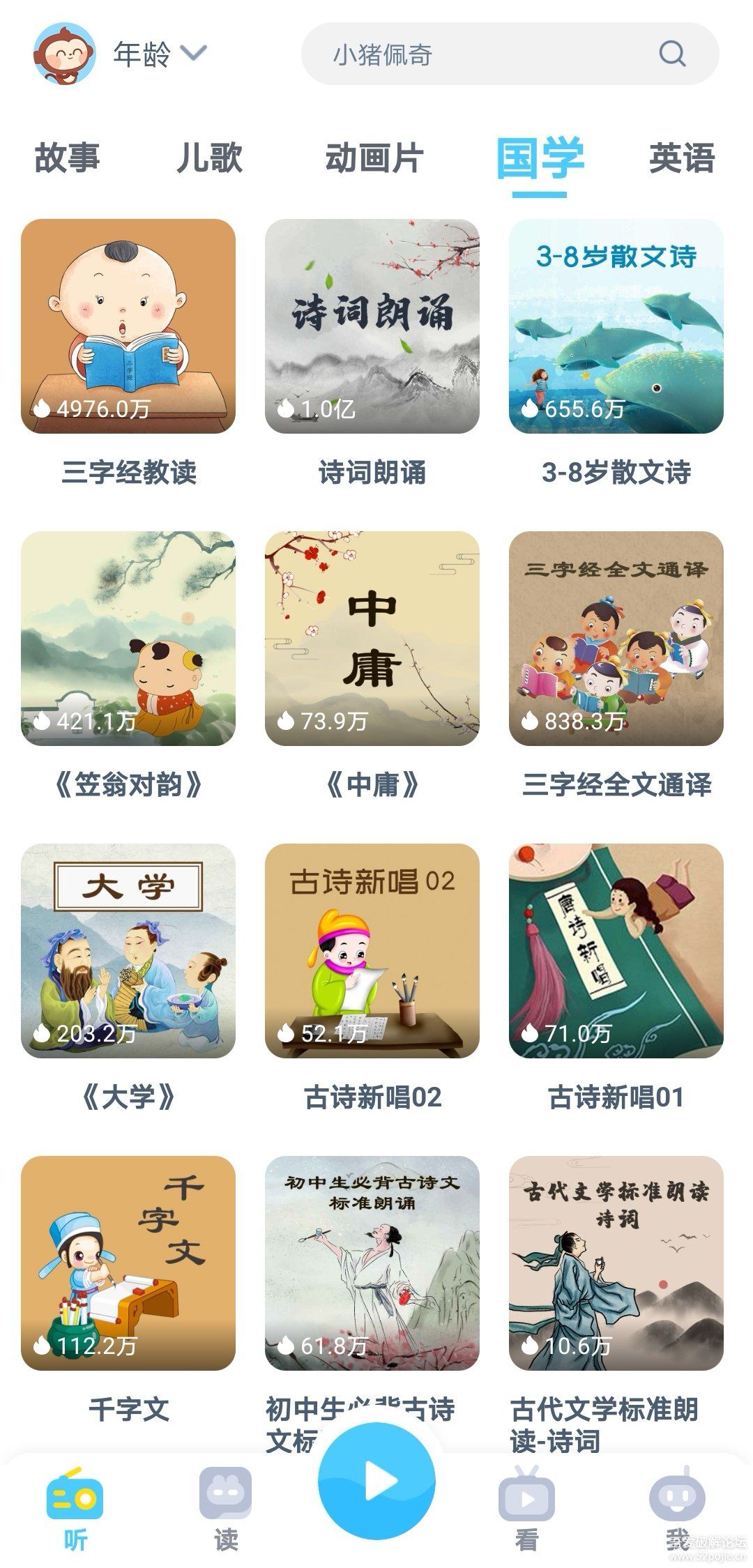Open the 我 profile tab
753x1568 pixels.
677,1506
